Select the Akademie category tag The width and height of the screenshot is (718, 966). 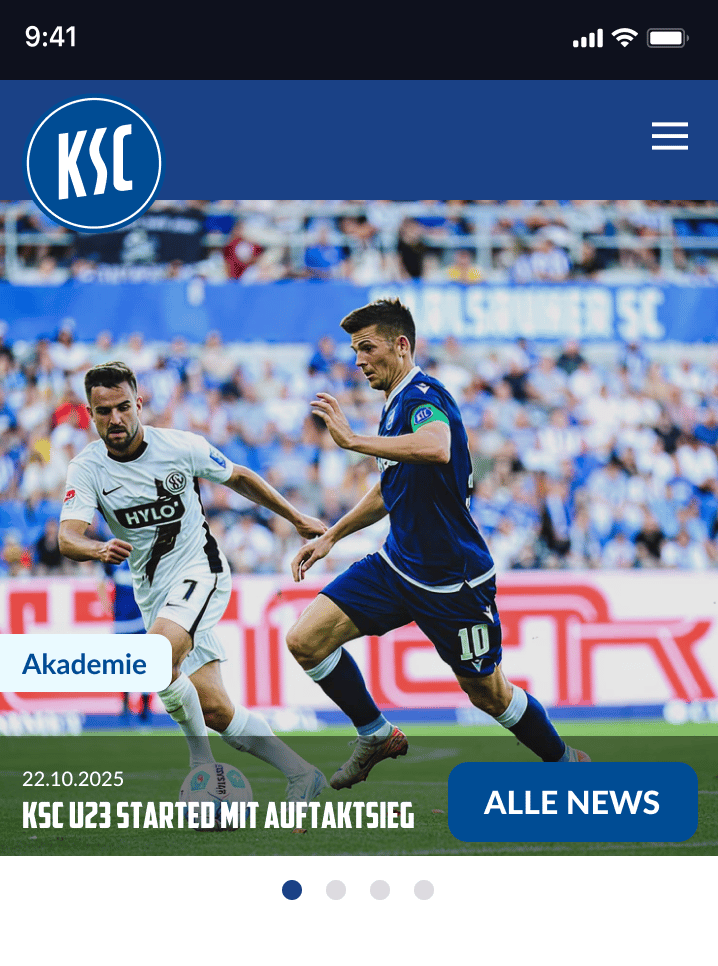(x=85, y=664)
